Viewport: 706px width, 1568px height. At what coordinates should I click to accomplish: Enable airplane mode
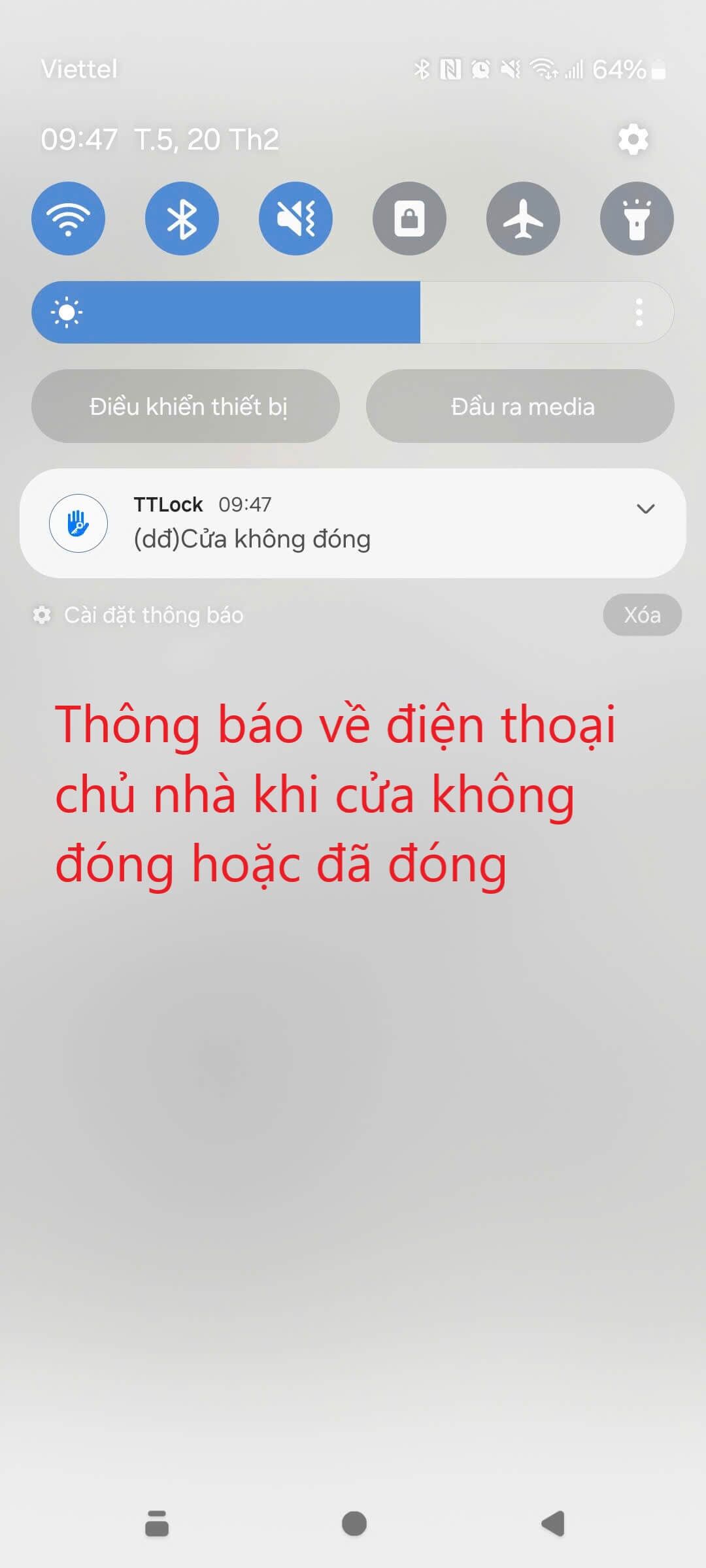click(523, 218)
